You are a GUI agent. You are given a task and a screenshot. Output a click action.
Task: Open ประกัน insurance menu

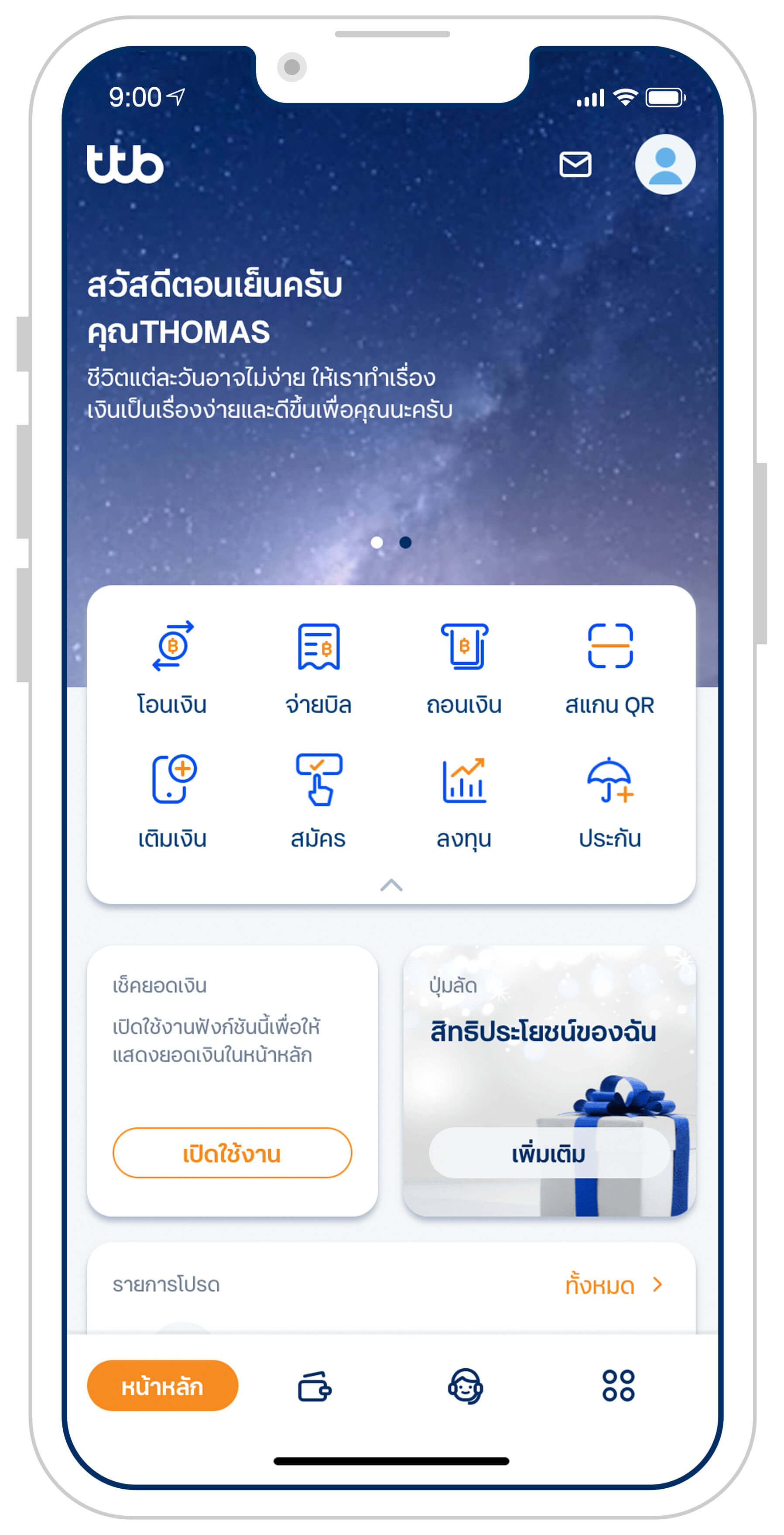tap(609, 801)
